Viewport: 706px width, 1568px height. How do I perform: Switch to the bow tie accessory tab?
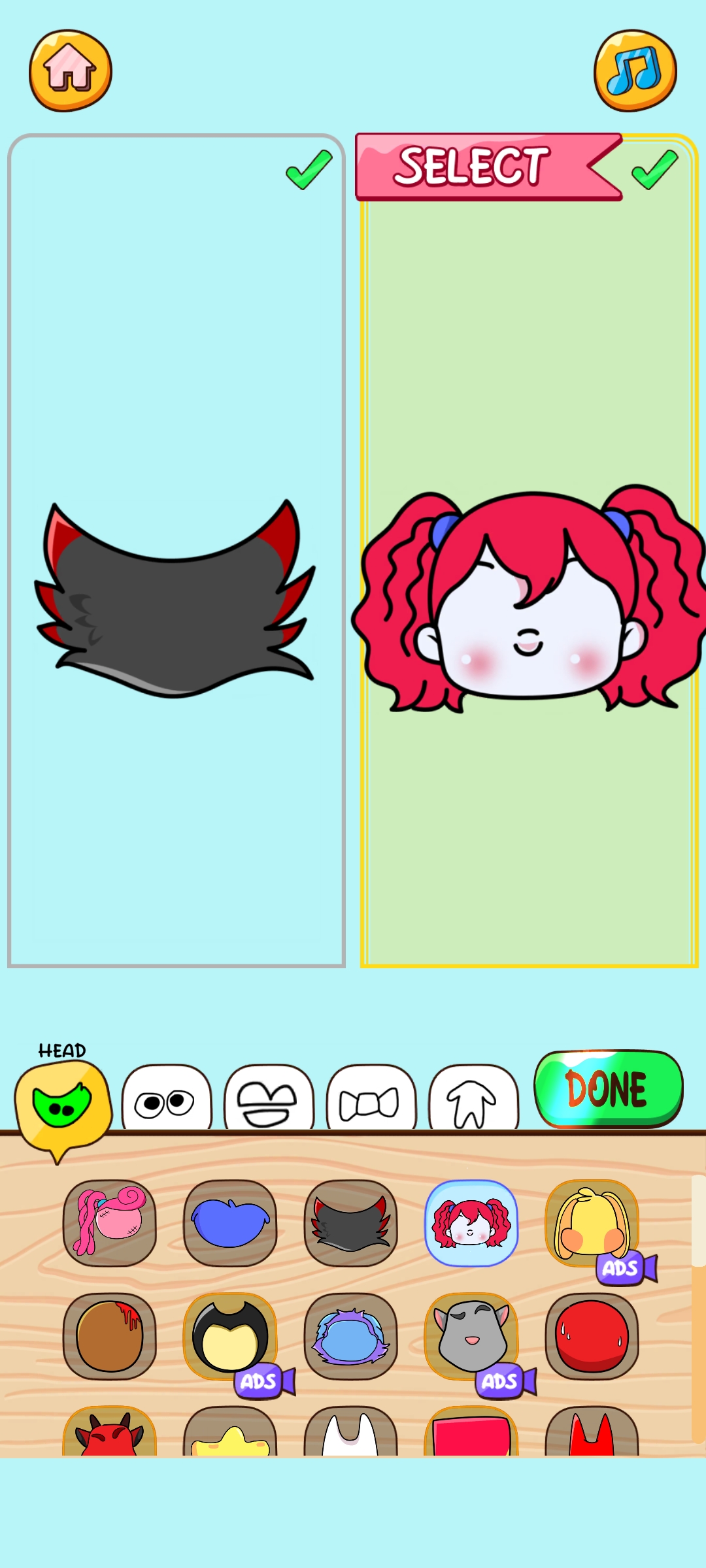tap(371, 1099)
